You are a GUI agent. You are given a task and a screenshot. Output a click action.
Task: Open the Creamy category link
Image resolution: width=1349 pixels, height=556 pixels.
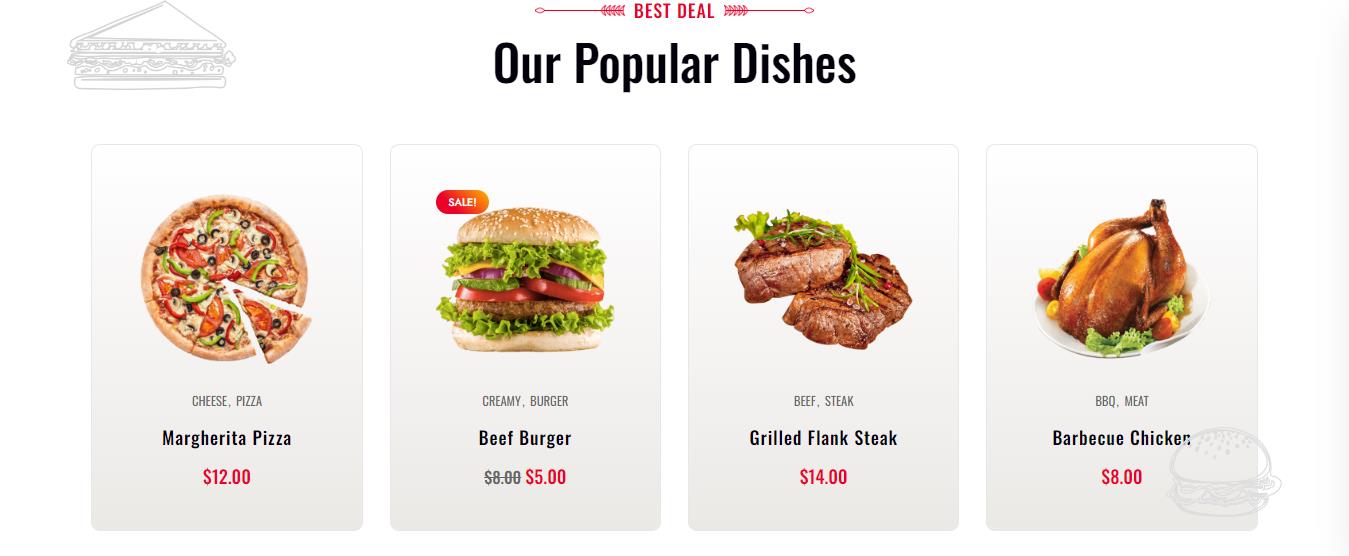tap(501, 401)
